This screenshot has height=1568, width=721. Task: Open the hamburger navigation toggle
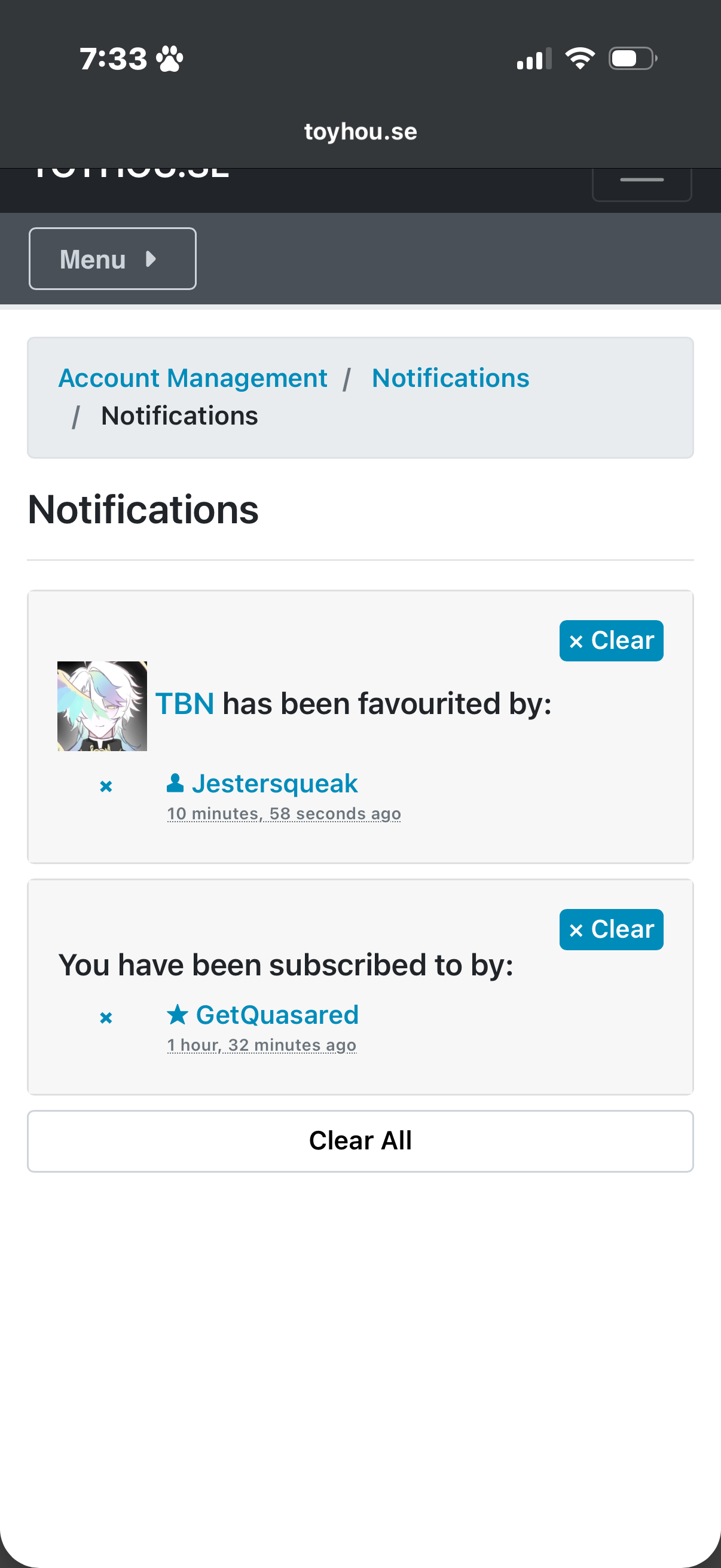[x=641, y=184]
